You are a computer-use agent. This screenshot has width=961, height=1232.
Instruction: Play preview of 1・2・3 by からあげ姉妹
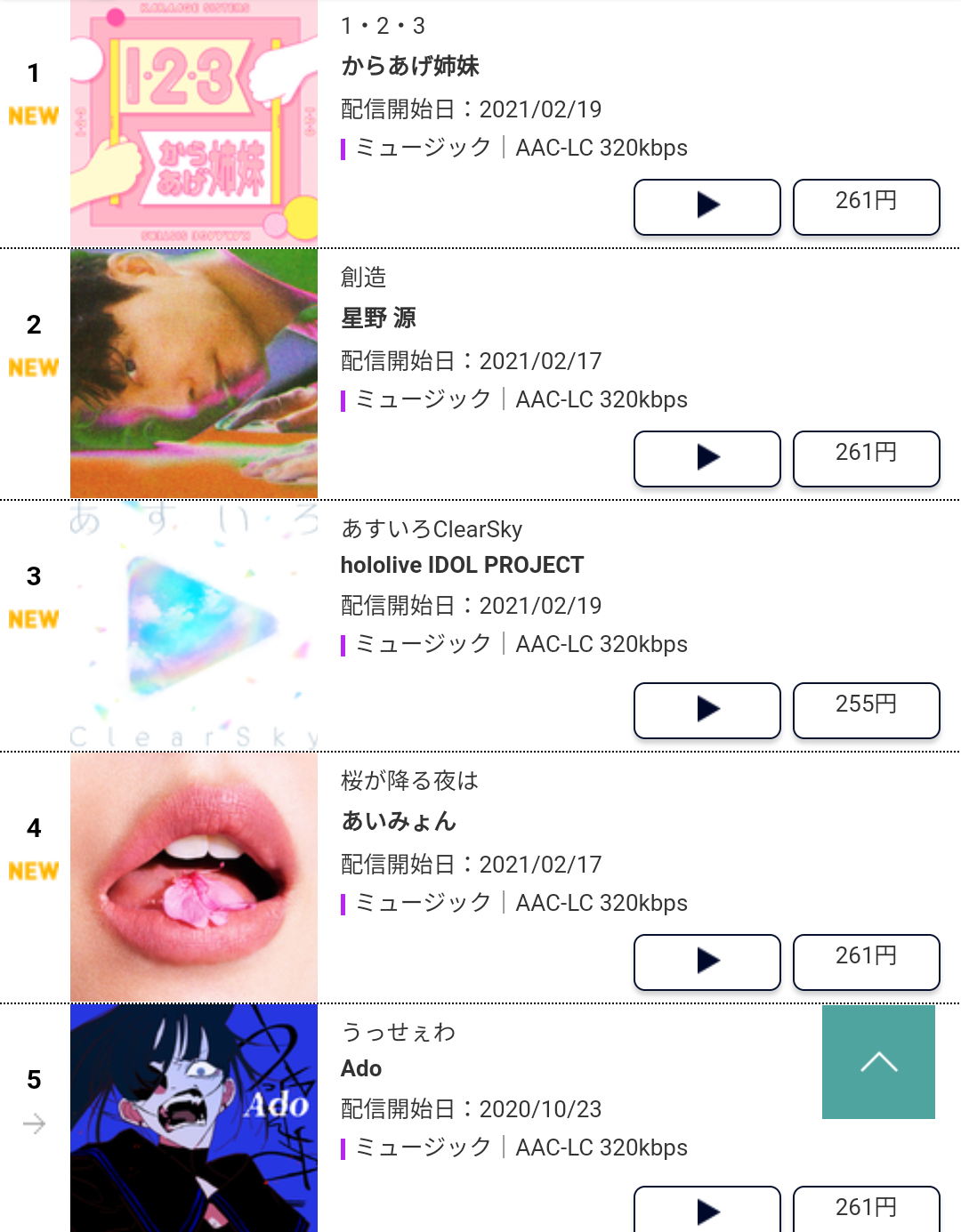point(707,206)
